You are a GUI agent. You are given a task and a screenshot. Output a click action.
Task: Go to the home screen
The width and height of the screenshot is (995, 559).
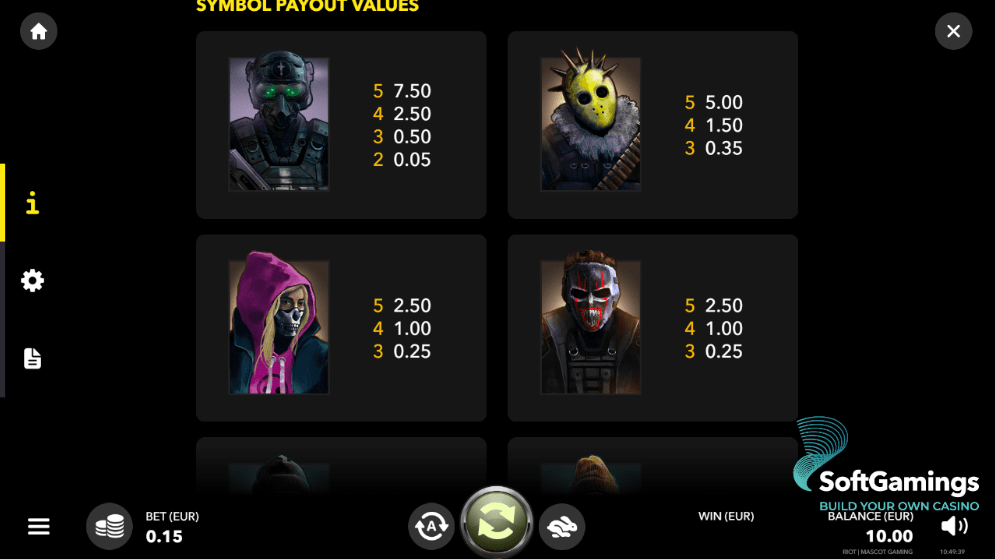(39, 32)
